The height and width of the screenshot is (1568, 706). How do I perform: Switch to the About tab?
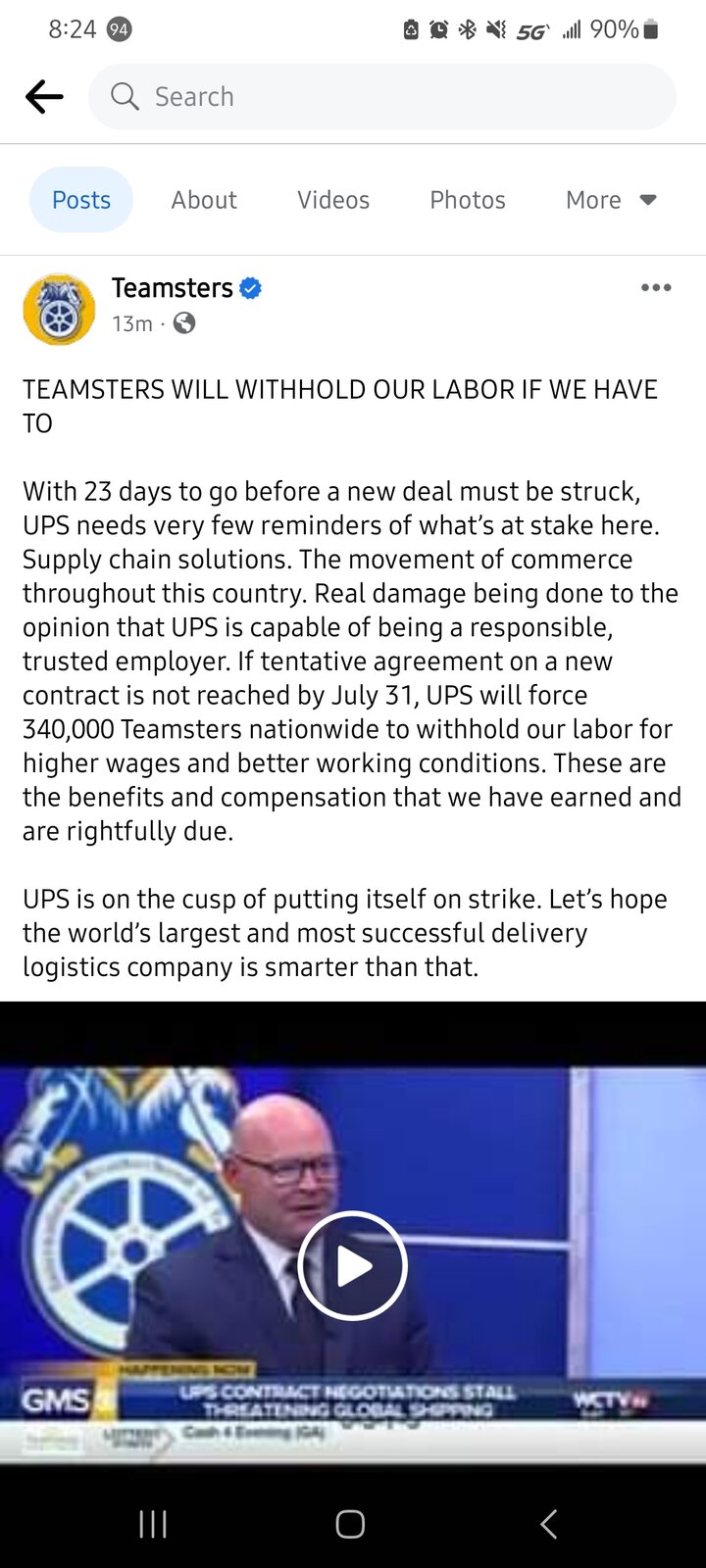[x=204, y=200]
